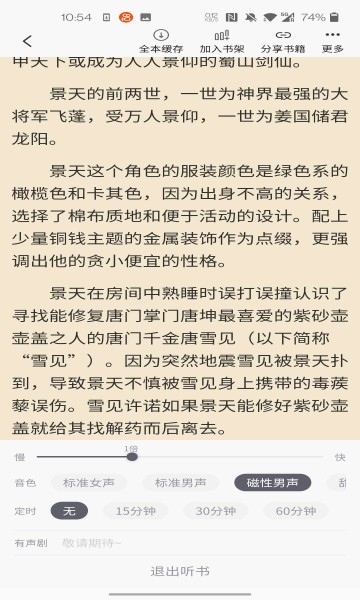360x600 pixels.
Task: Open the 更多 overflow menu
Action: coord(332,41)
